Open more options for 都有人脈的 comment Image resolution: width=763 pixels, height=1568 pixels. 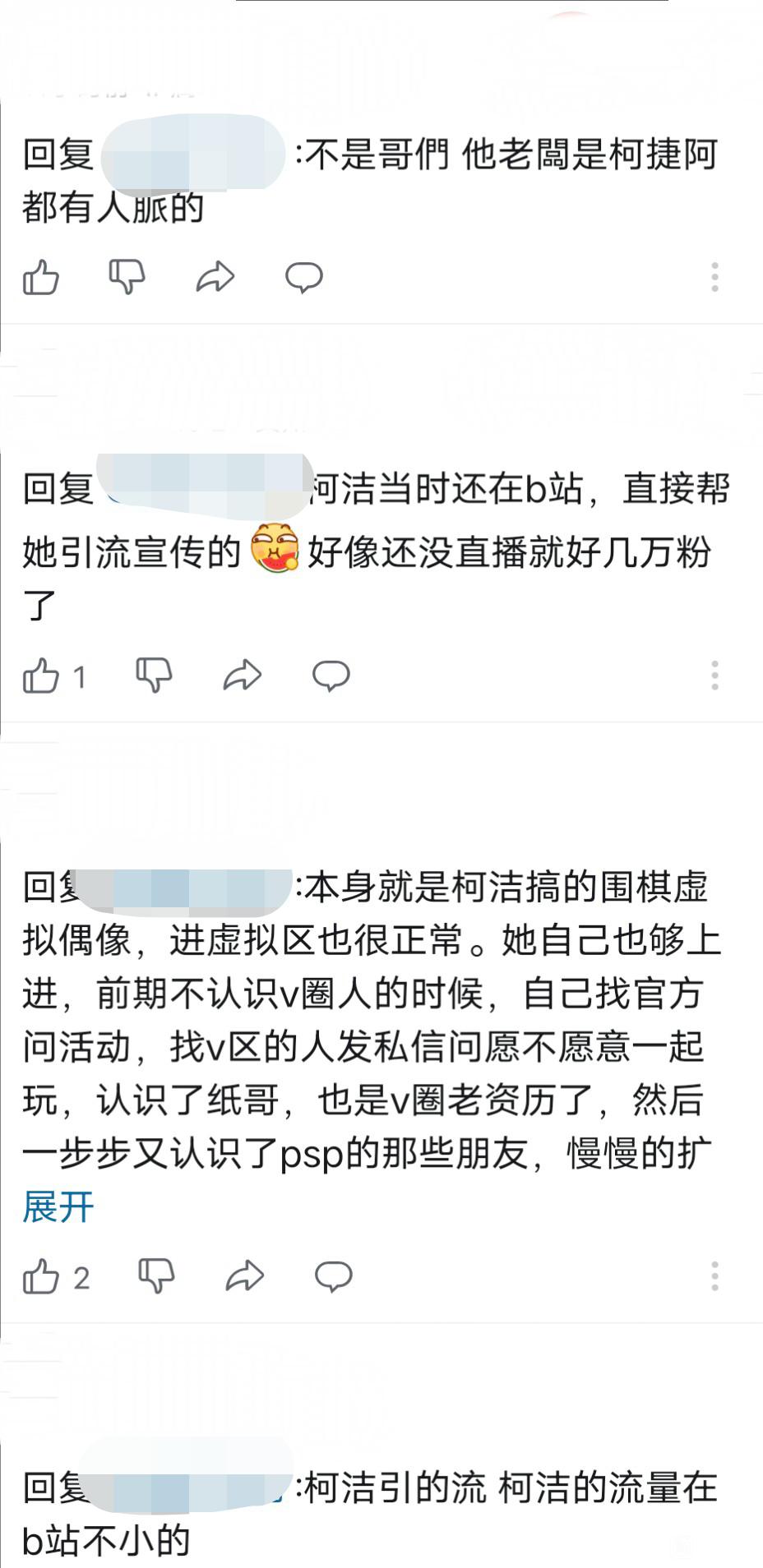tap(714, 277)
